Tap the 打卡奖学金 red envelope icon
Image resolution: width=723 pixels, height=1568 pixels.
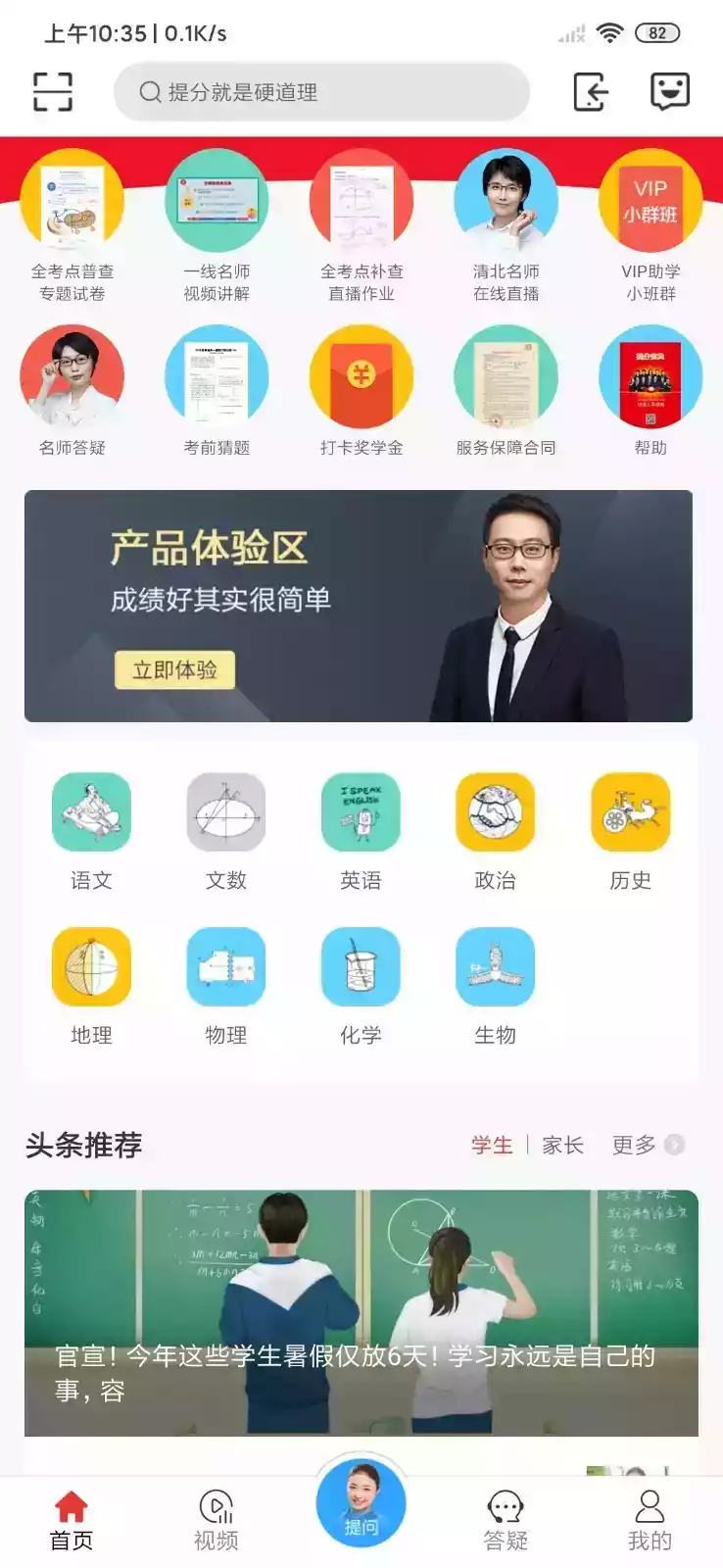coord(361,375)
